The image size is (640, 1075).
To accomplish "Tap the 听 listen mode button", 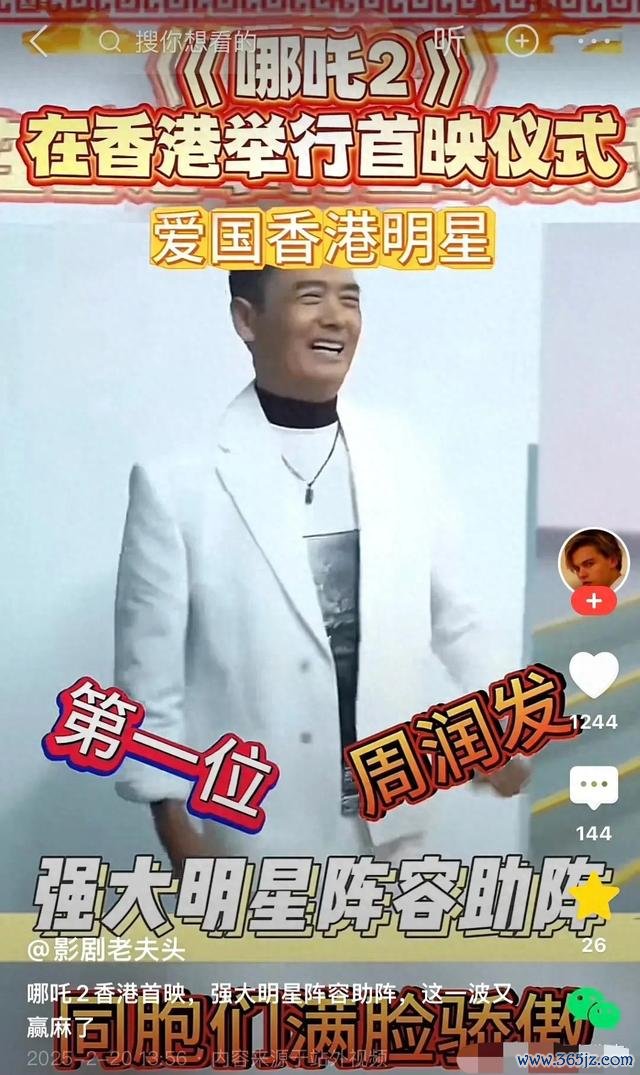I will 449,41.
